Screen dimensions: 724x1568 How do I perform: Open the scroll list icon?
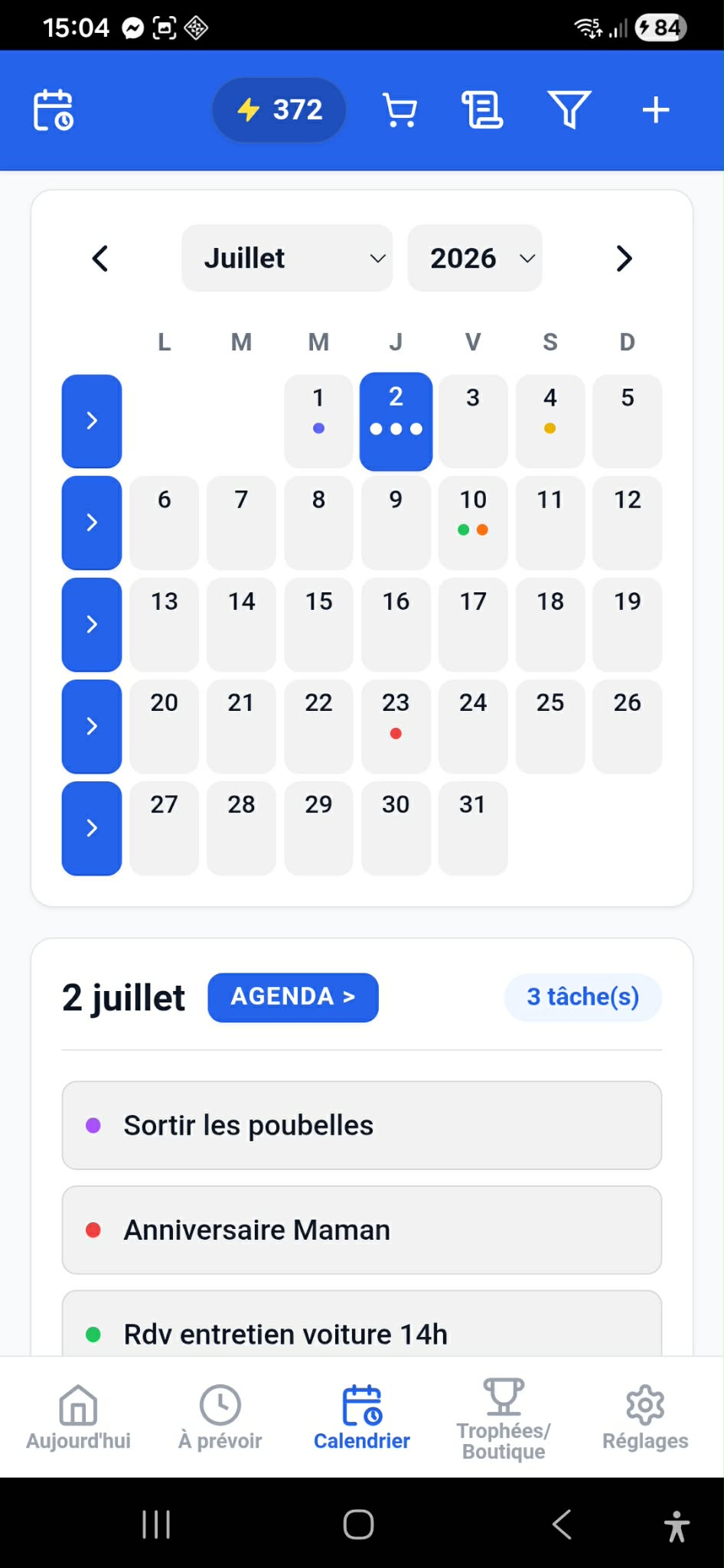pos(482,110)
